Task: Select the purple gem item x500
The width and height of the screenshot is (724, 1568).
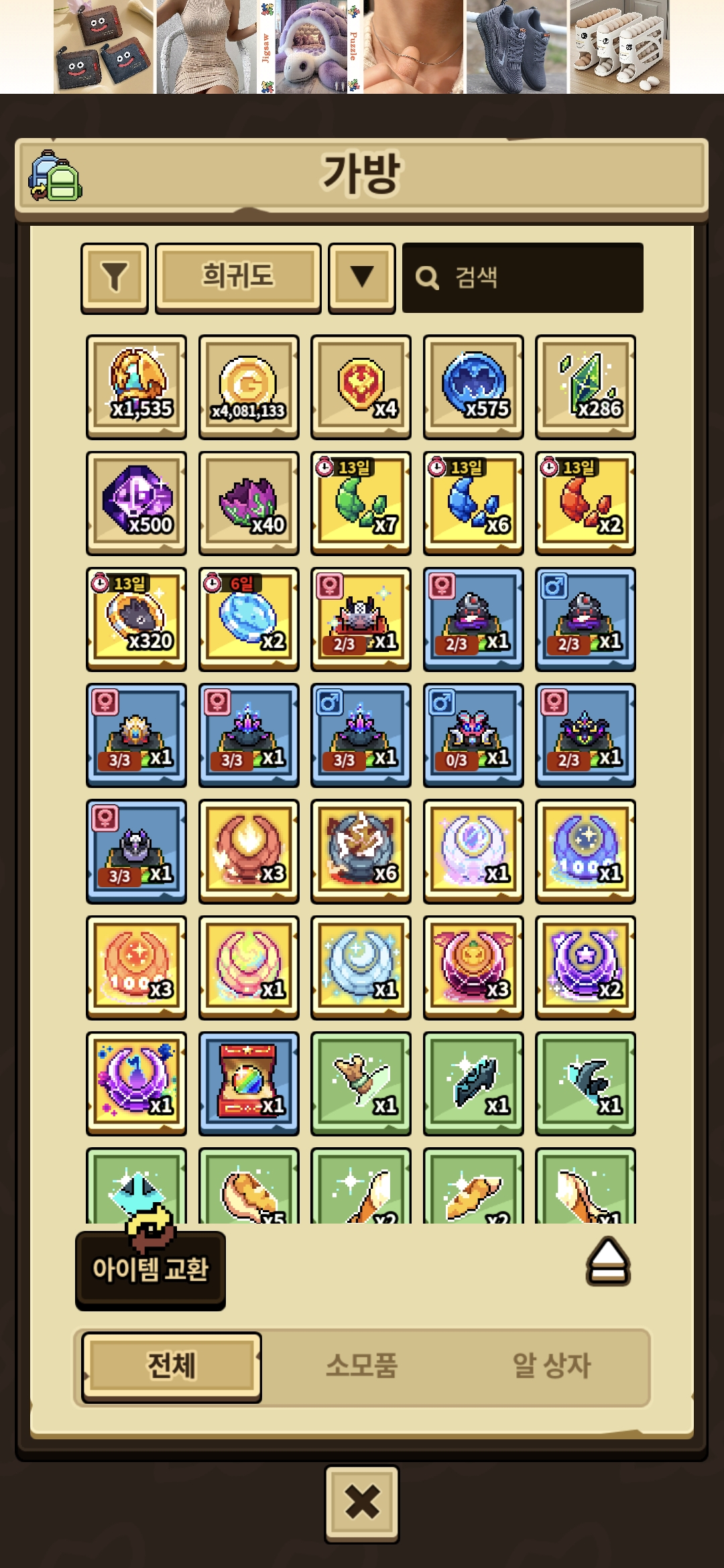Action: tap(137, 503)
